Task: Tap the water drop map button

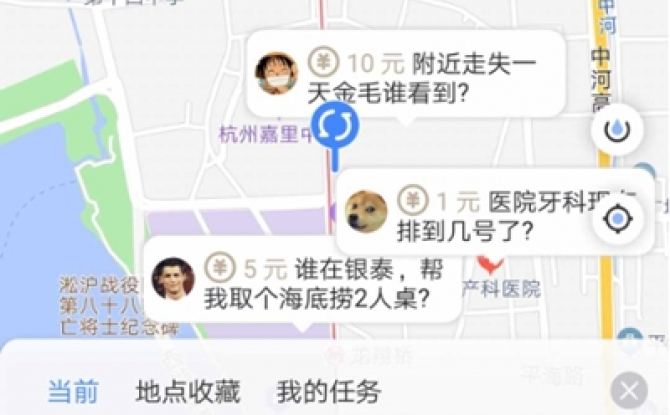Action: point(618,130)
